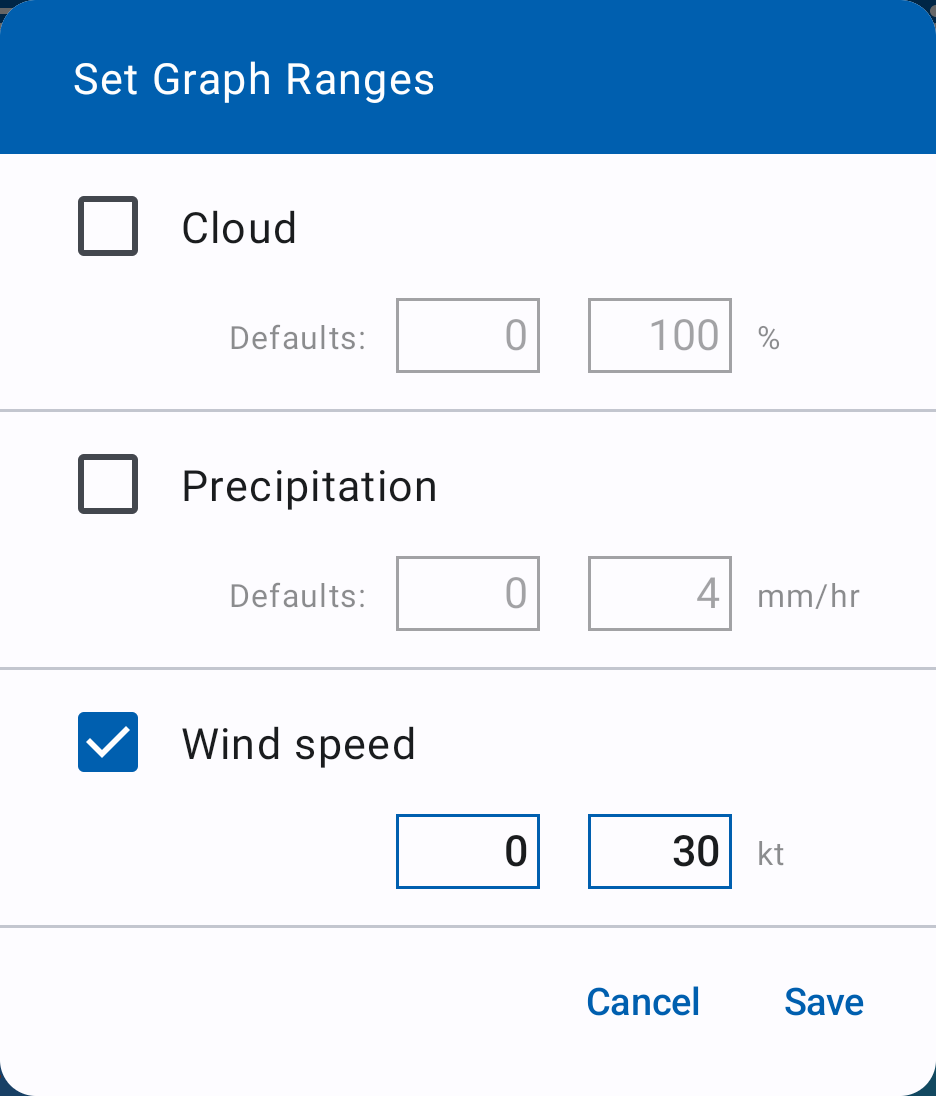Image resolution: width=936 pixels, height=1096 pixels.
Task: Enable the Cloud checkbox
Action: pyautogui.click(x=107, y=227)
